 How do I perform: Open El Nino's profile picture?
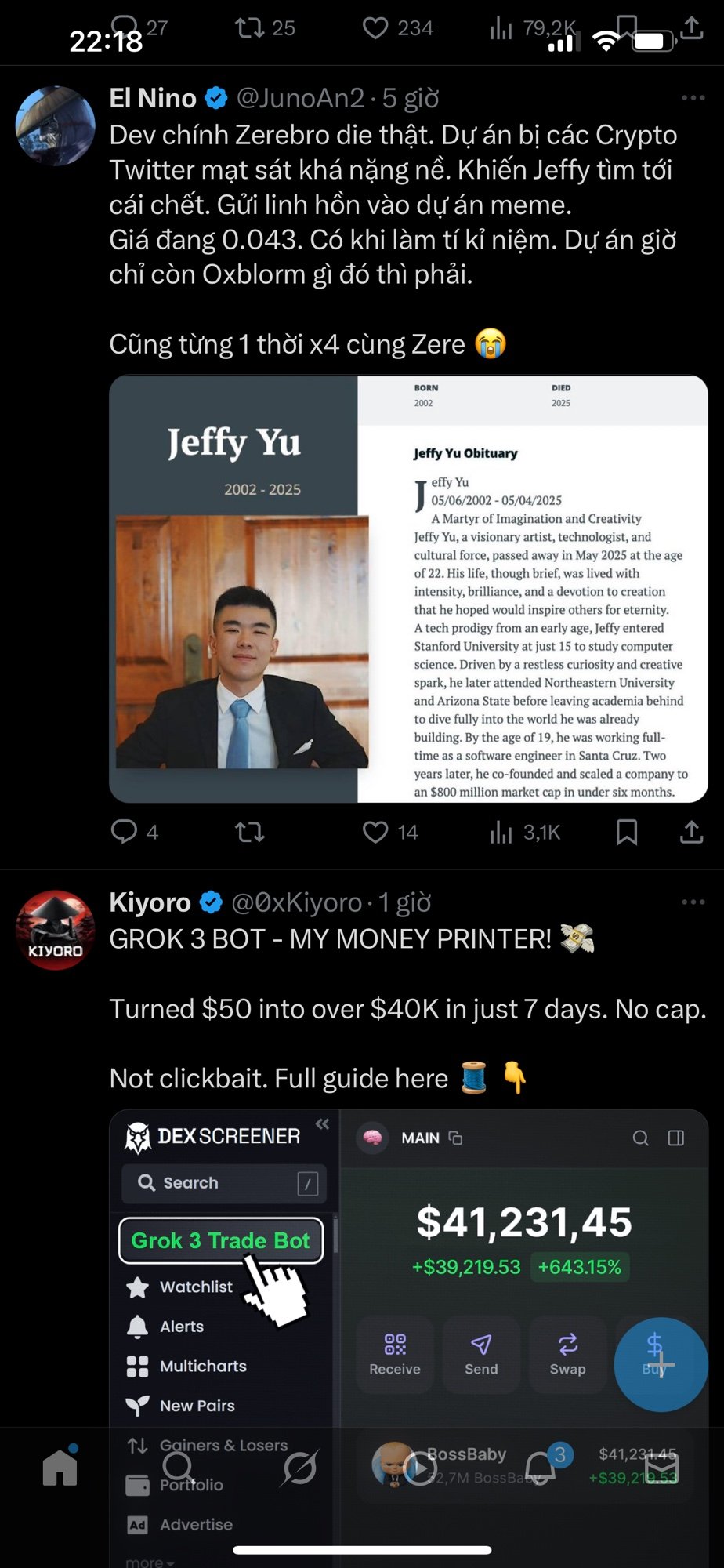(x=55, y=125)
